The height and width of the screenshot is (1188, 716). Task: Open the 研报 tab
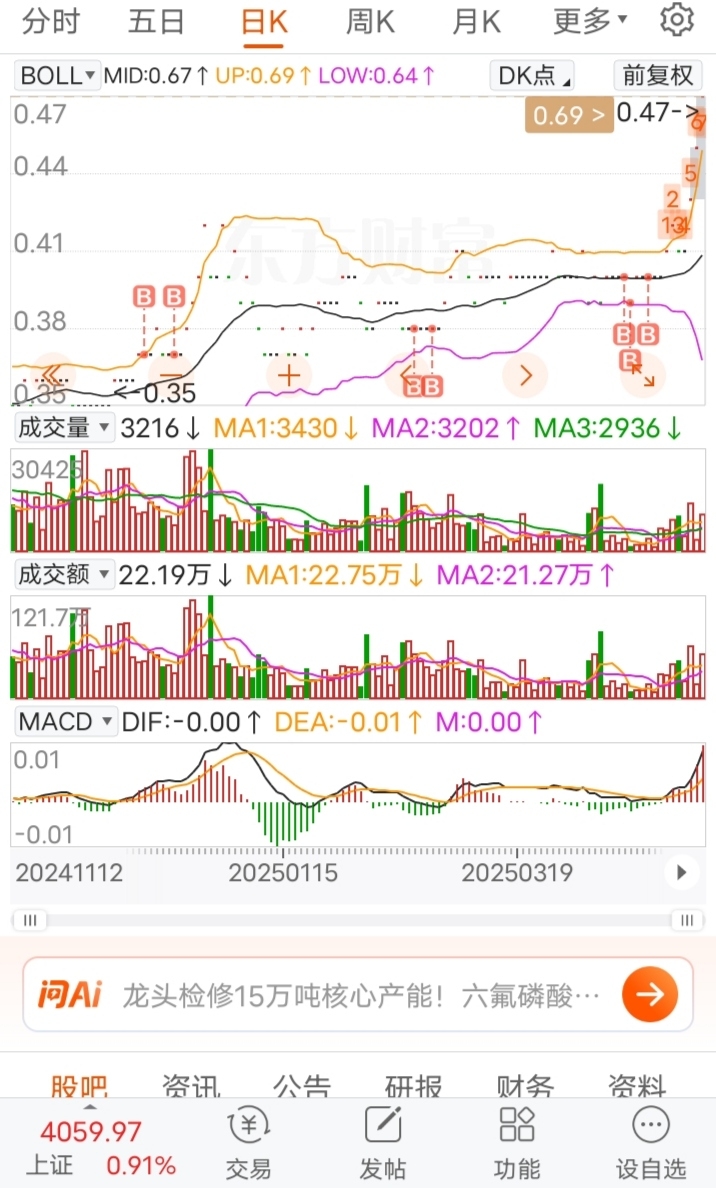click(x=414, y=1085)
